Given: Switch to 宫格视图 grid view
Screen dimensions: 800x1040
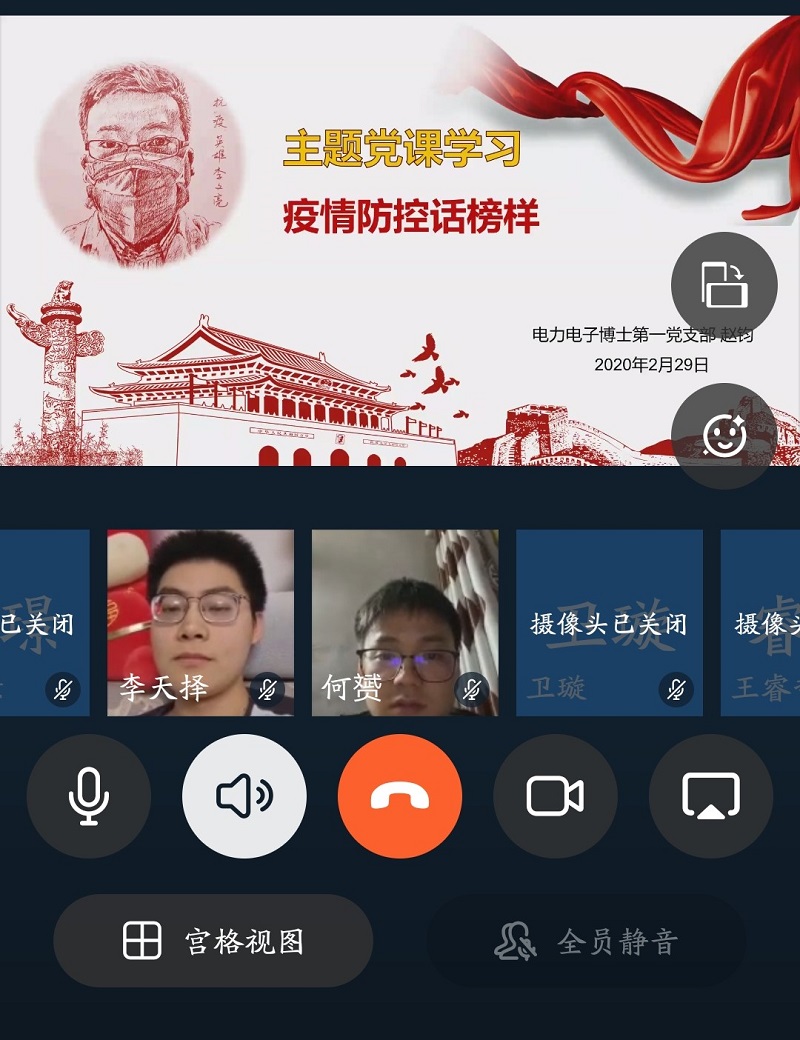Looking at the screenshot, I should pos(213,941).
